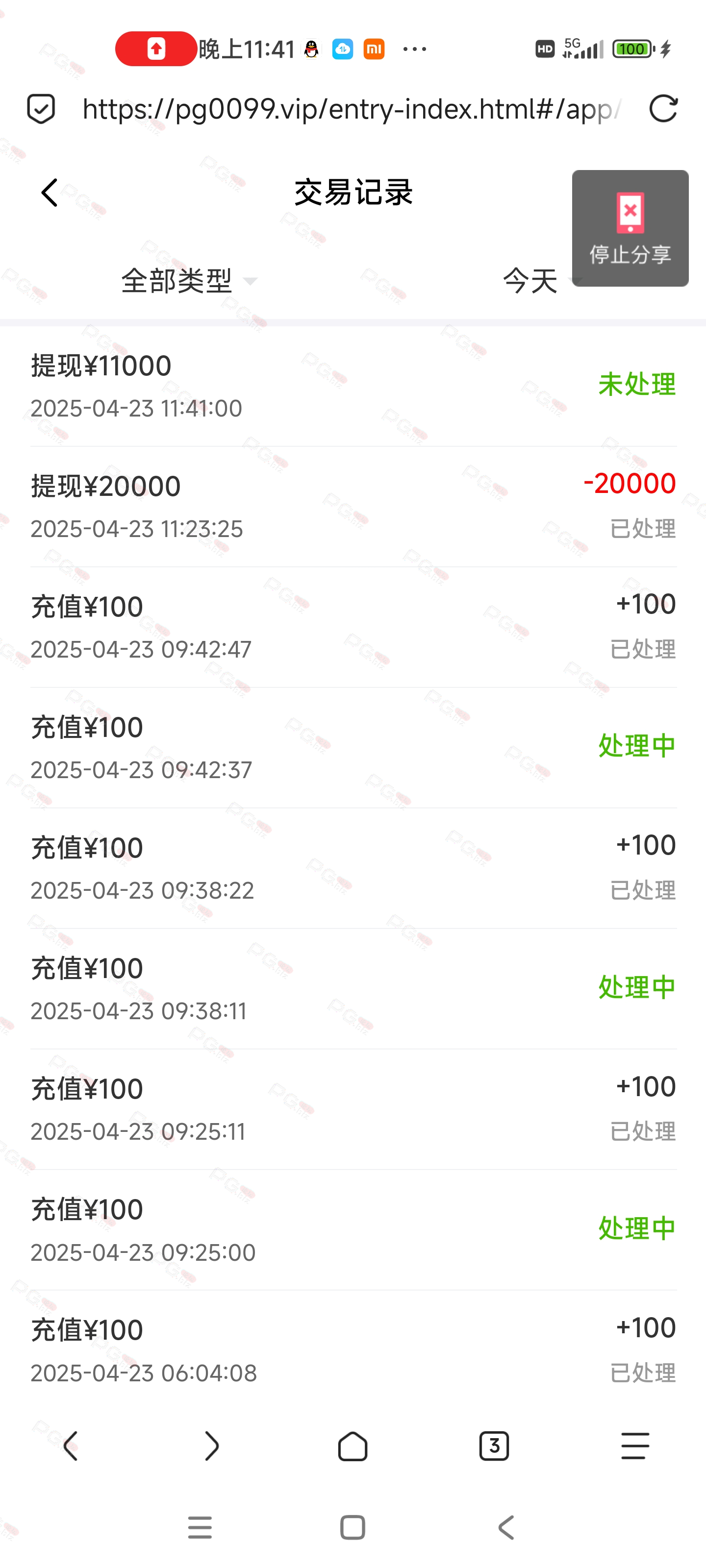The height and width of the screenshot is (1568, 706).
Task: Tap the system home button
Action: [x=353, y=1527]
